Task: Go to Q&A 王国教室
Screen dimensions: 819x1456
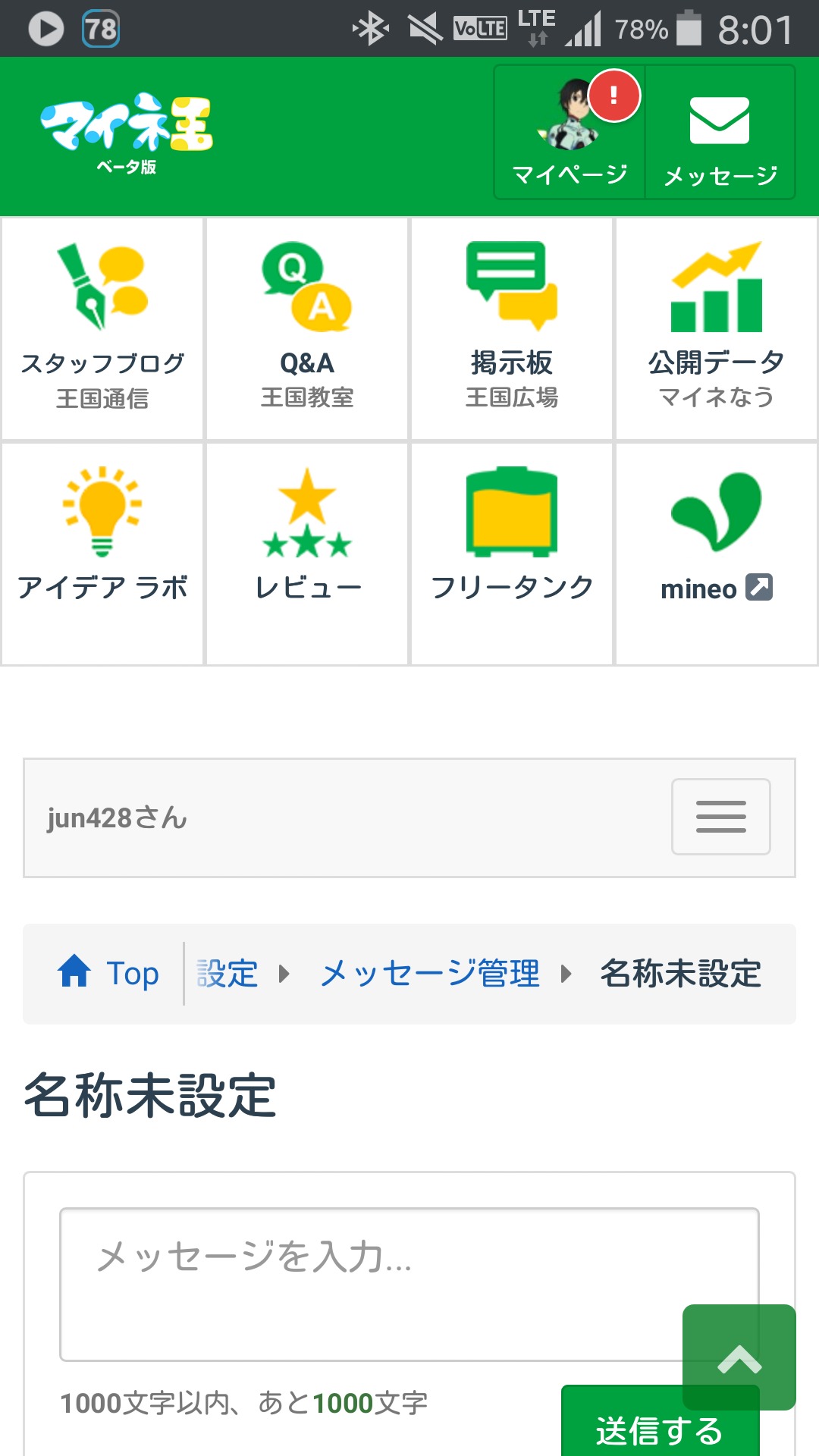Action: pyautogui.click(x=307, y=328)
